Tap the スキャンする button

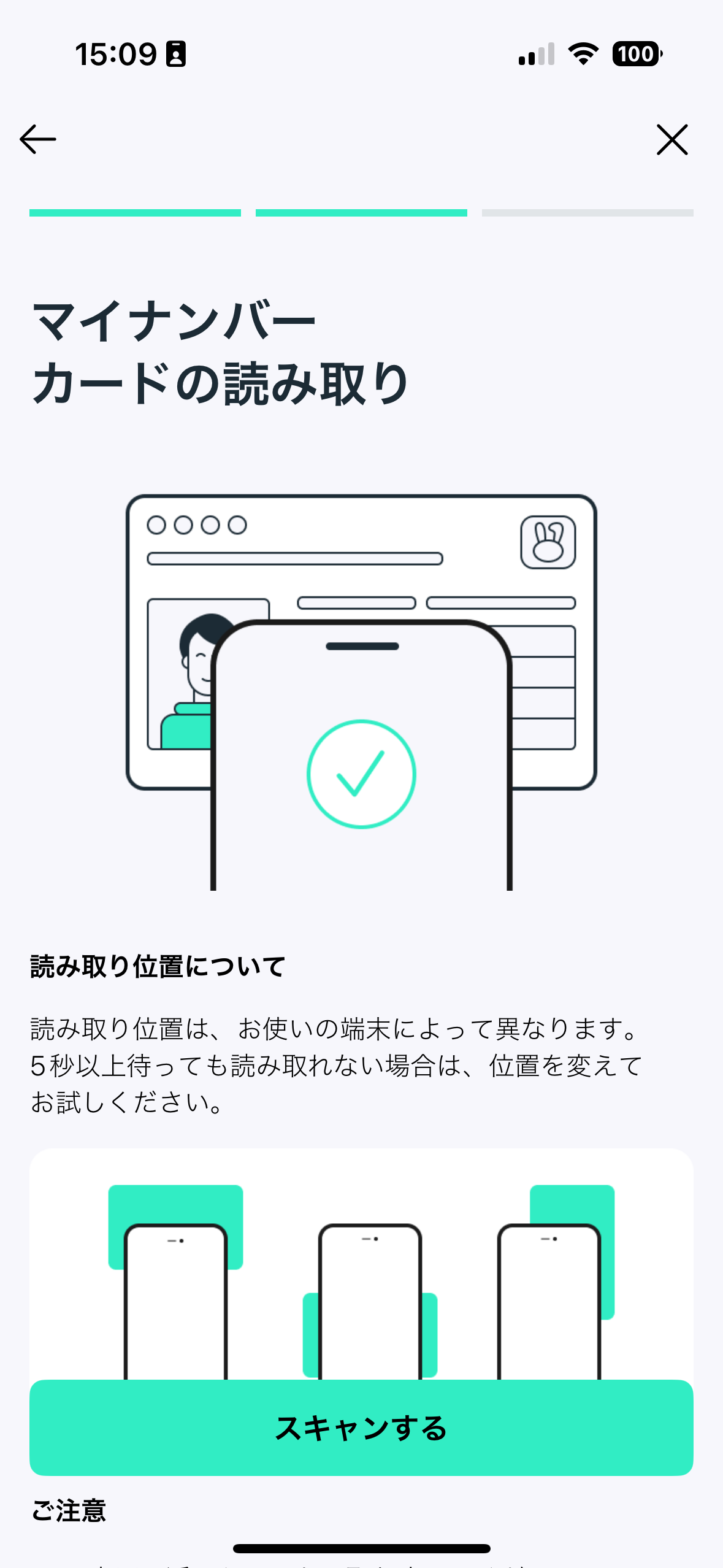[x=361, y=1428]
